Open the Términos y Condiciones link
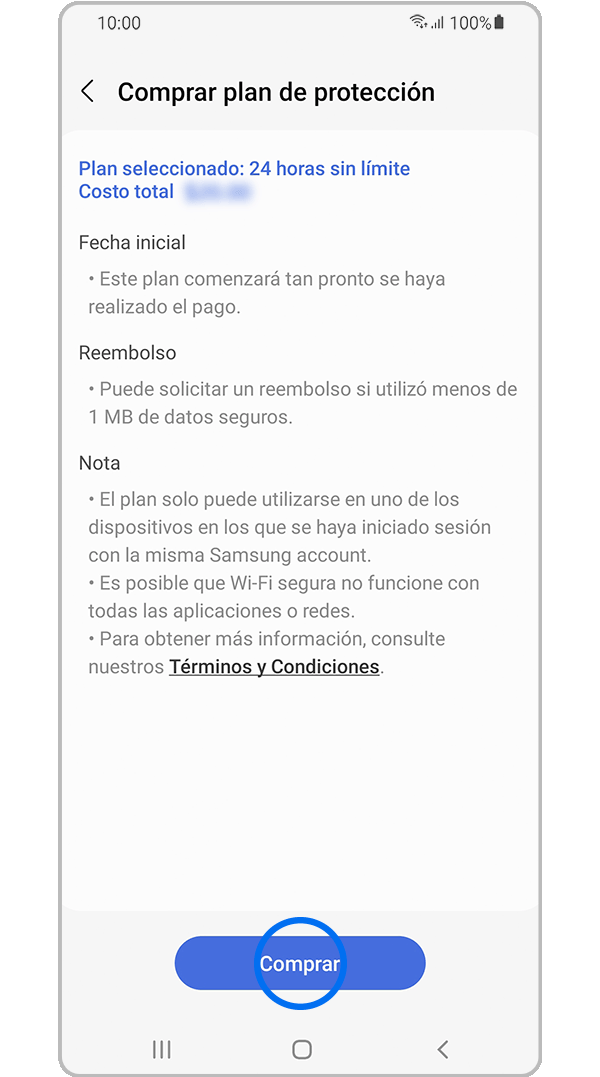The image size is (600, 1077). click(x=274, y=667)
